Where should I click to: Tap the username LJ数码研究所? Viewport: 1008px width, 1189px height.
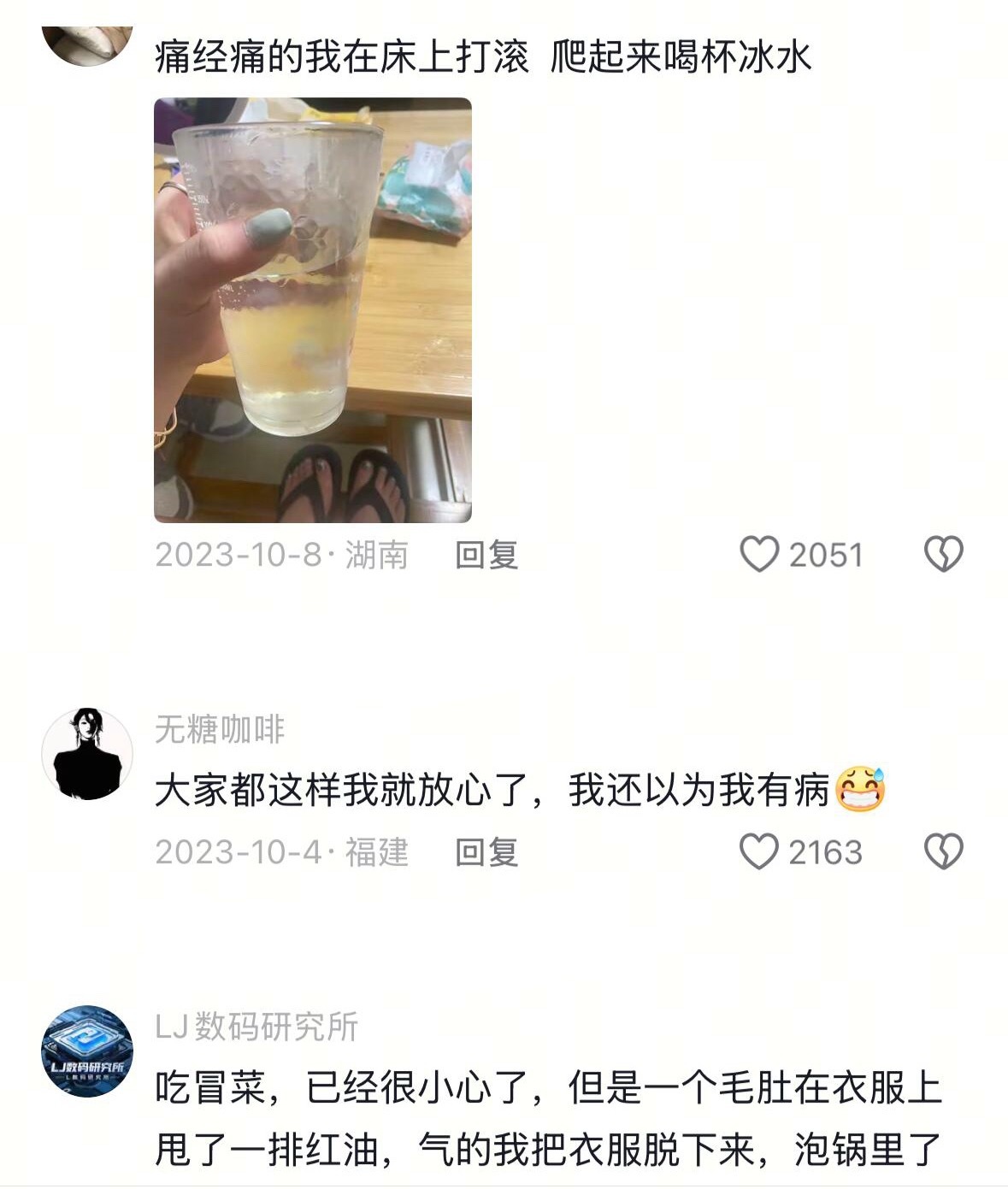[x=256, y=1027]
